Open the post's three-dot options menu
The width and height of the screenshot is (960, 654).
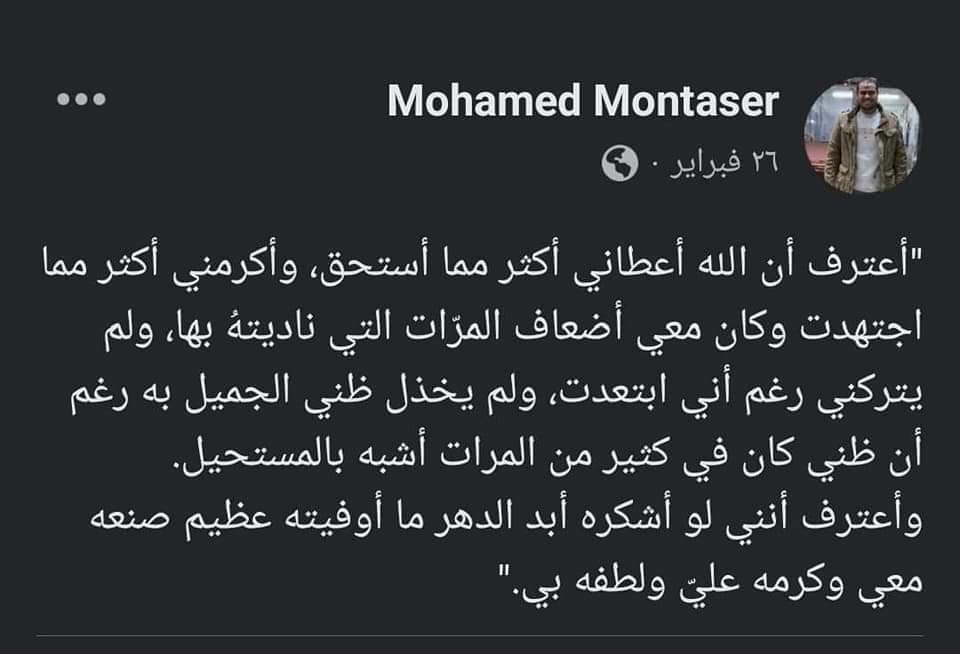82,100
